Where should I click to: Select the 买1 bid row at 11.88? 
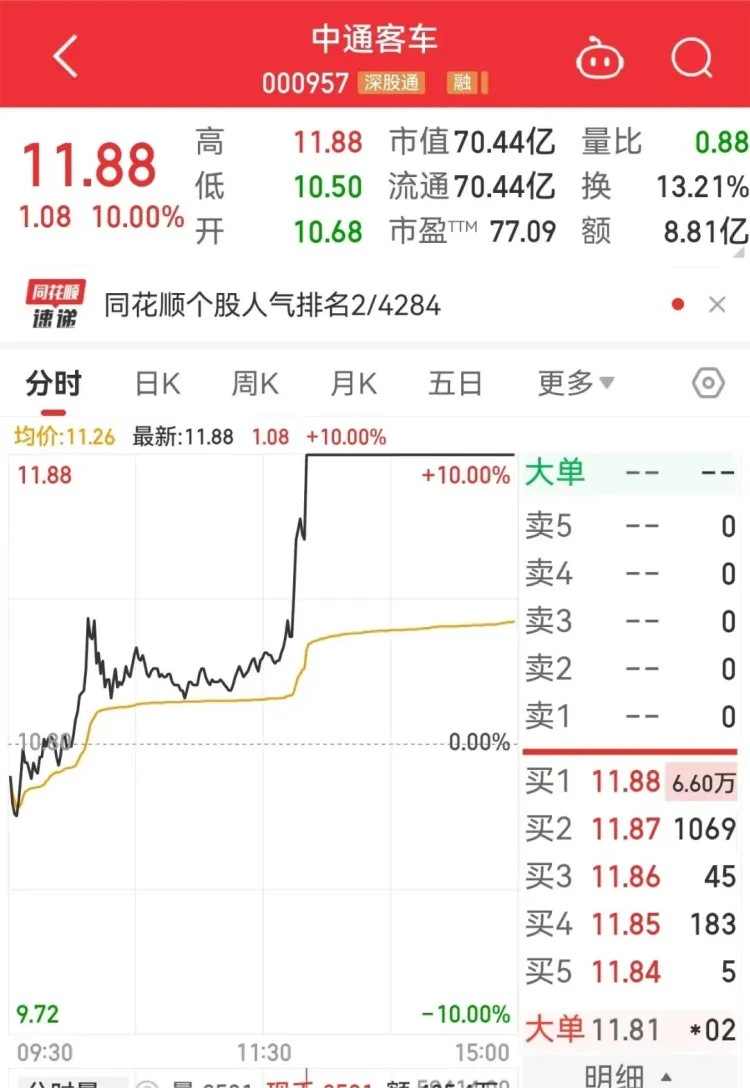pyautogui.click(x=630, y=782)
